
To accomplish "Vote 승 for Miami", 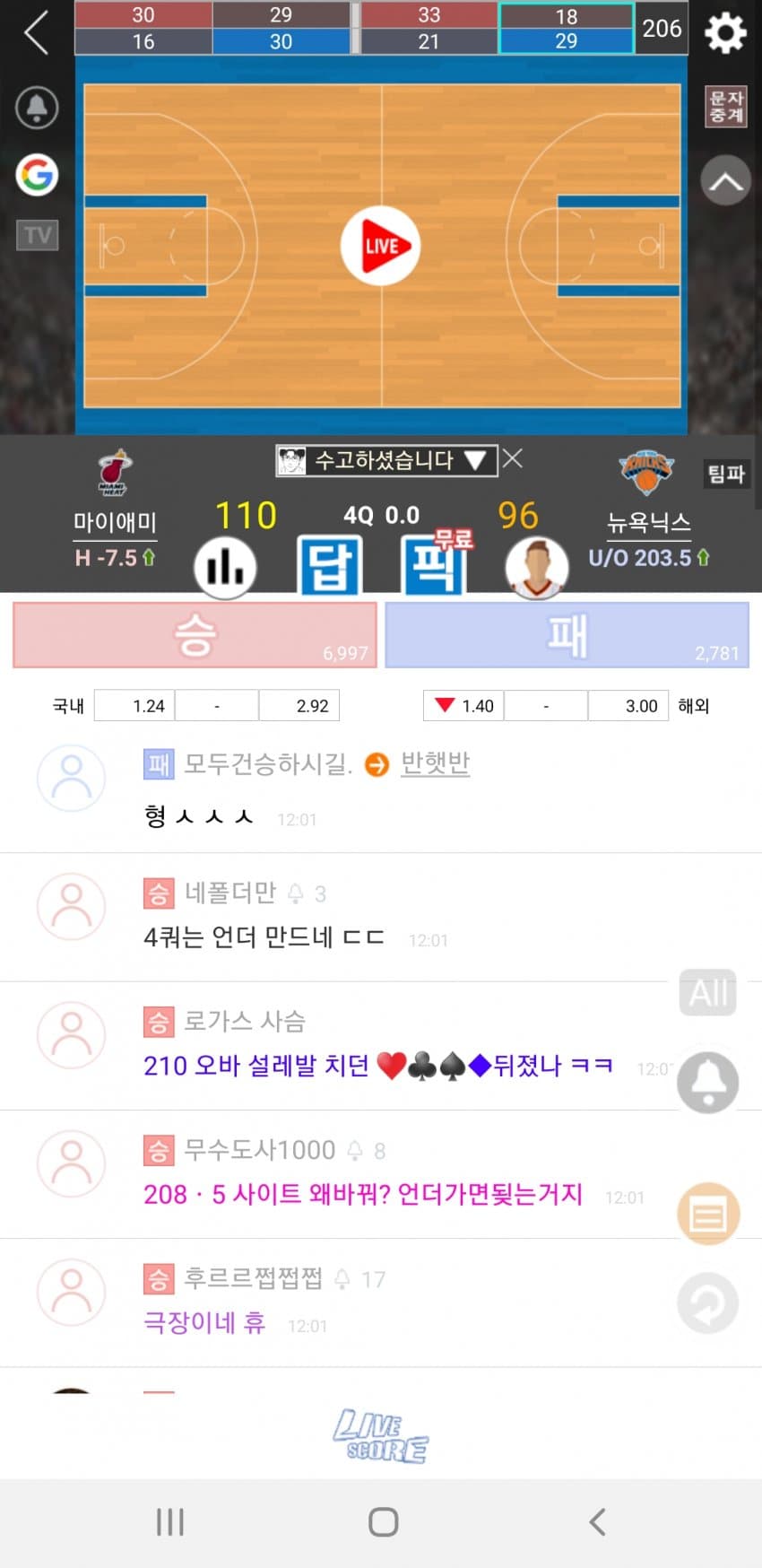I will [x=195, y=635].
